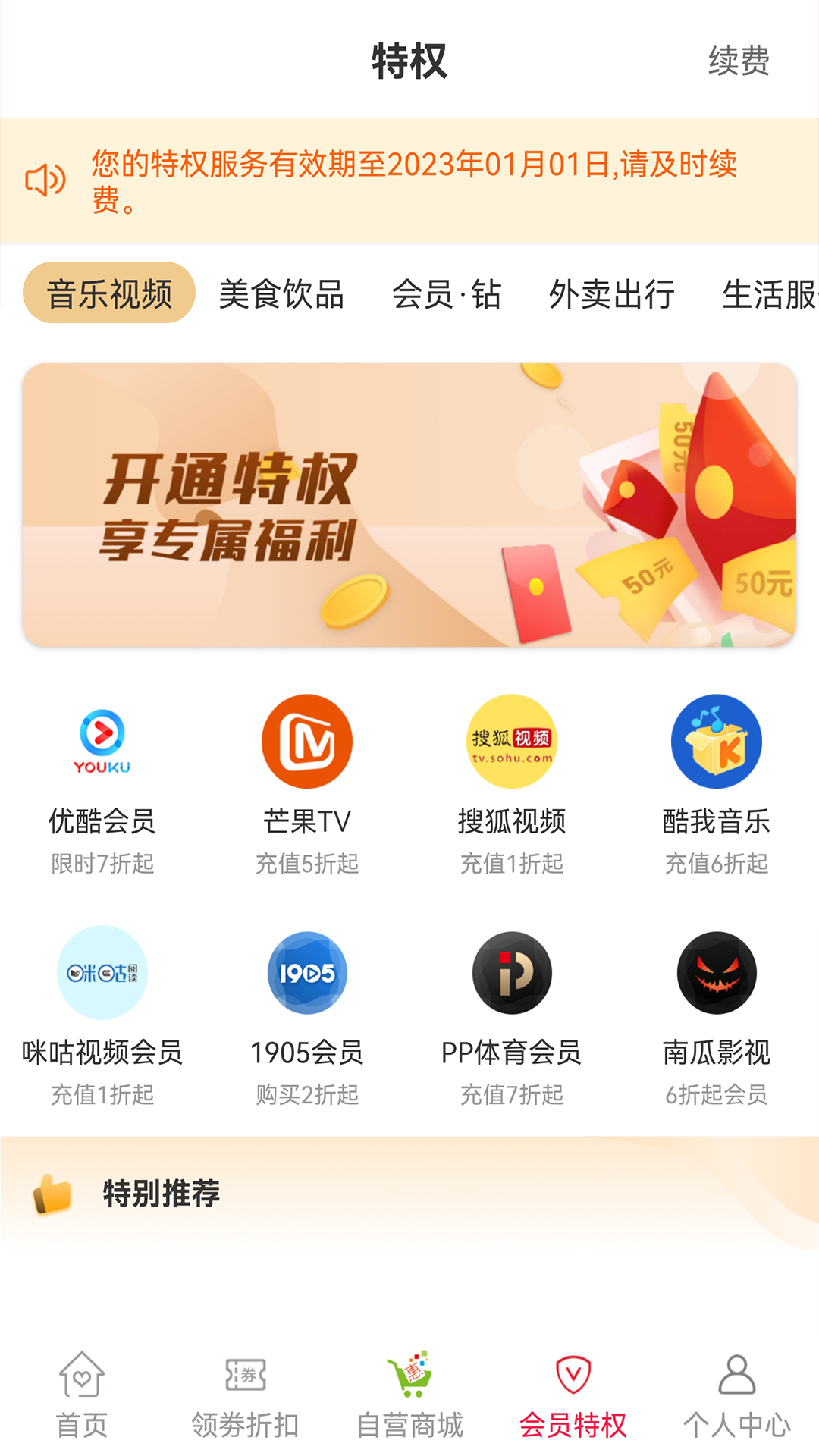The height and width of the screenshot is (1456, 819).
Task: Open the PP体育会员 PP Sports icon
Action: pos(512,973)
